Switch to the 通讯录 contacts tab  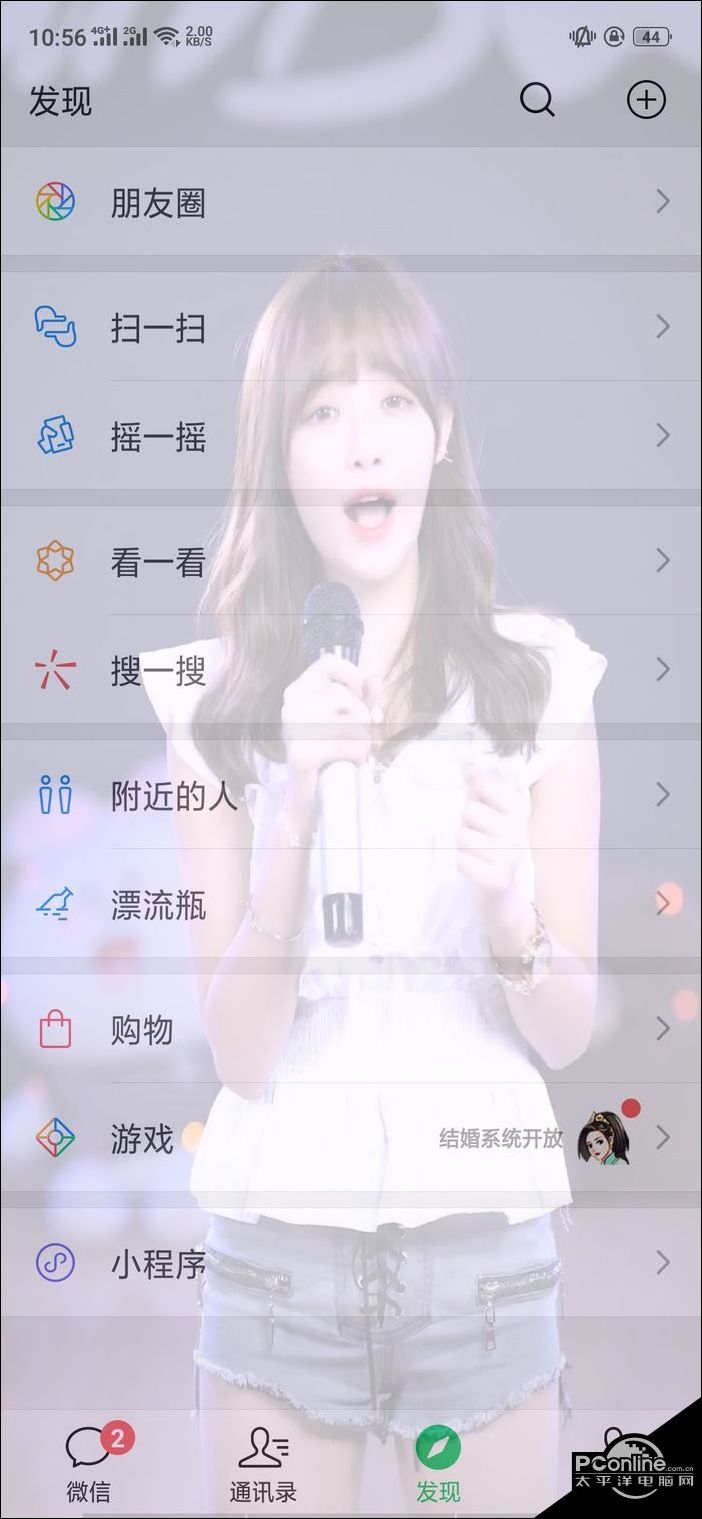[263, 1465]
